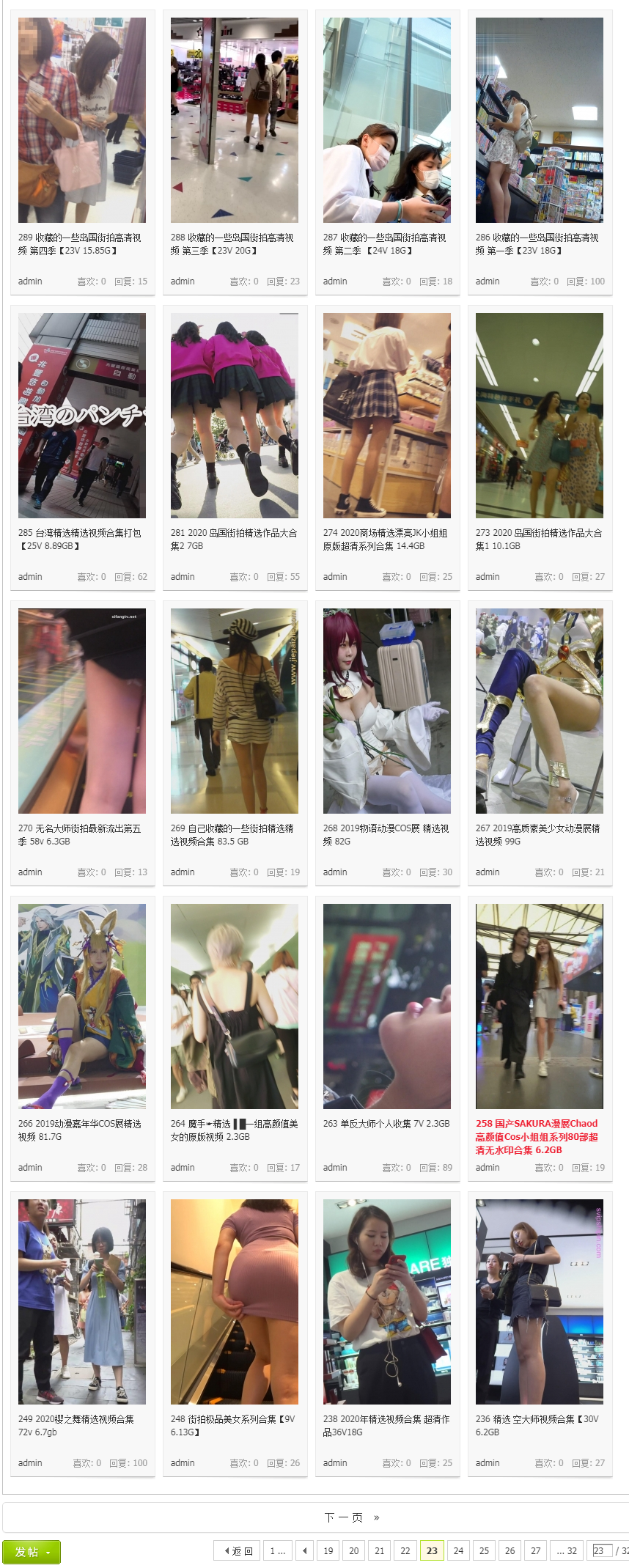The height and width of the screenshot is (1568, 629).
Task: Open page 19
Action: [328, 1550]
